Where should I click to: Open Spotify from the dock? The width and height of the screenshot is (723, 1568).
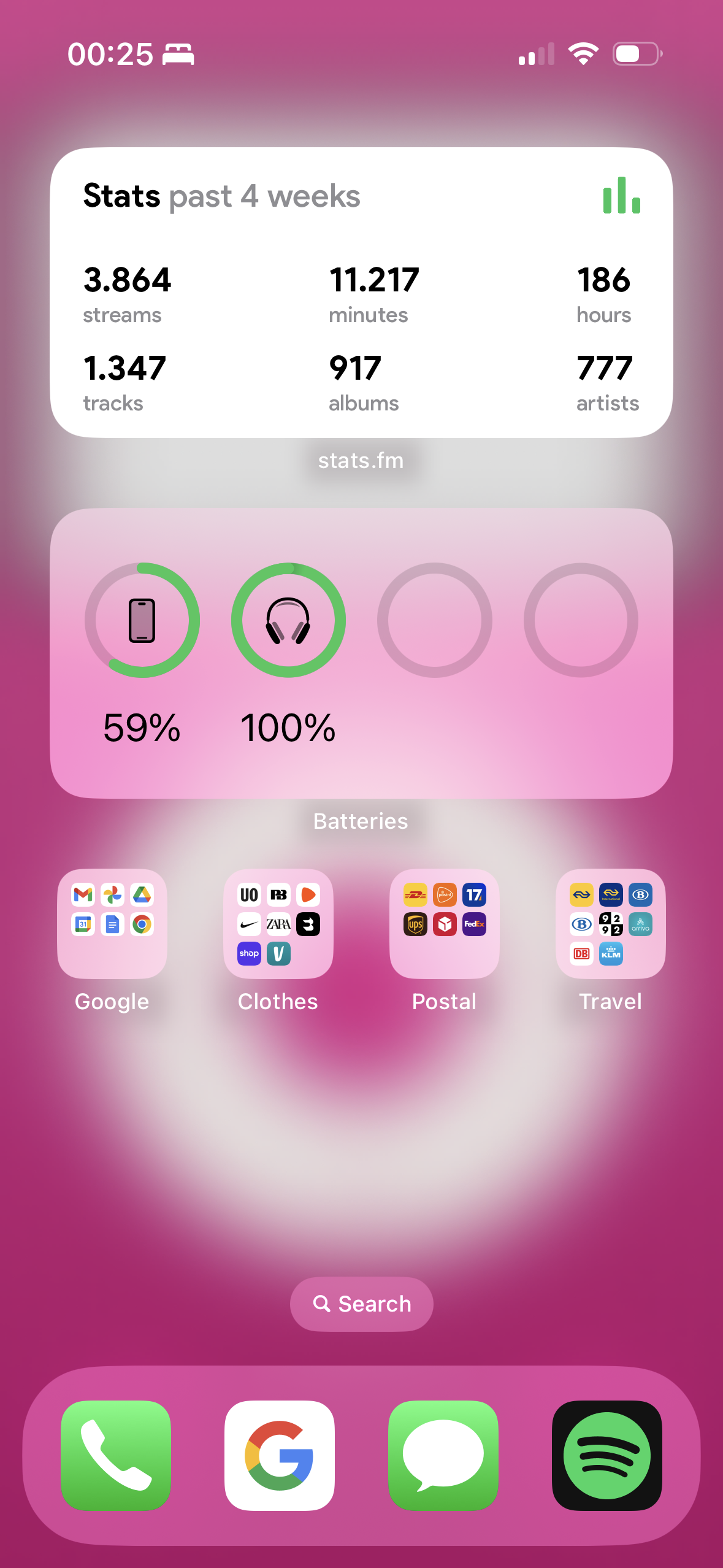(607, 1455)
